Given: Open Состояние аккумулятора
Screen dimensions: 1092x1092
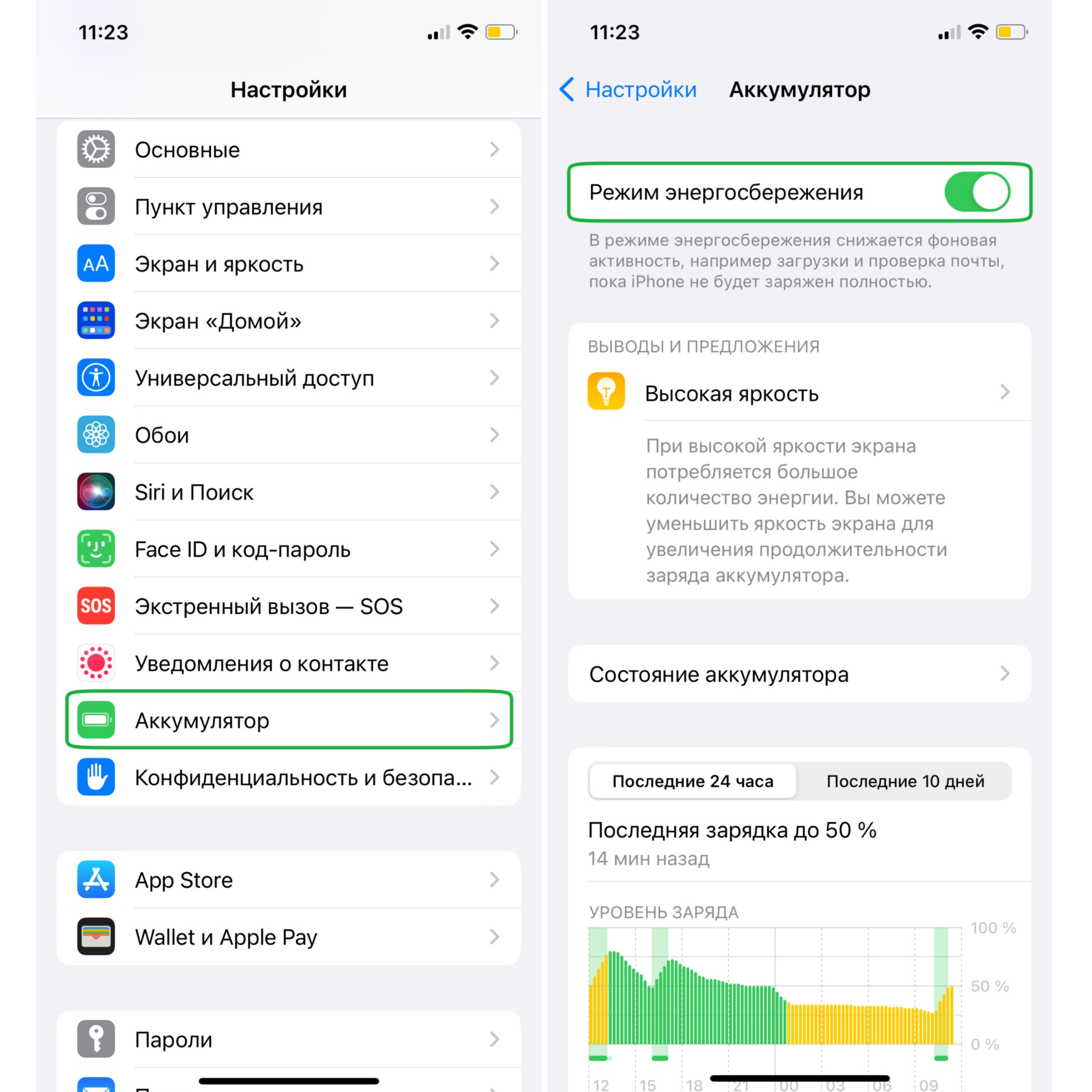Looking at the screenshot, I should (x=799, y=674).
